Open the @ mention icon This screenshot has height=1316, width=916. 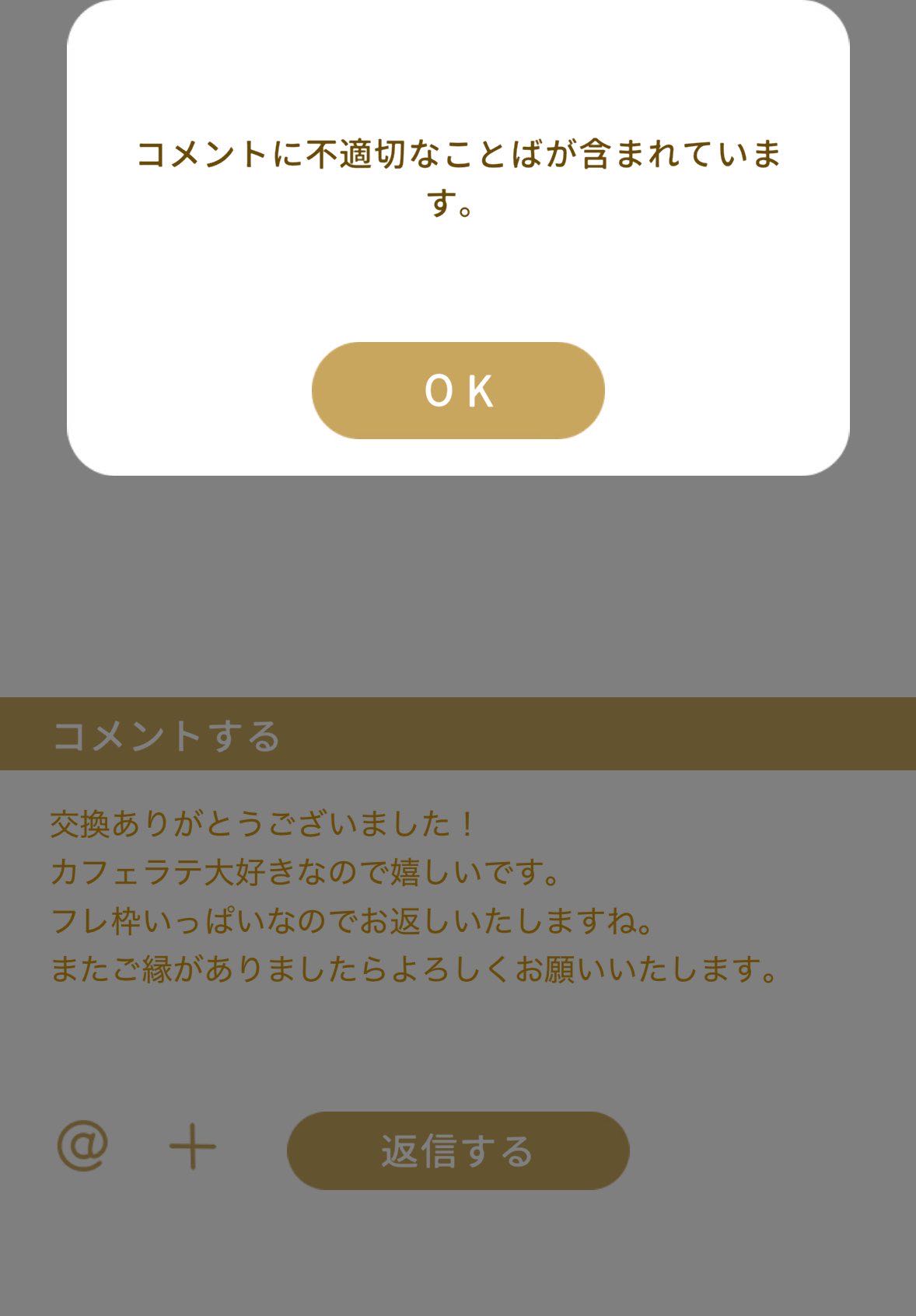tap(82, 1146)
